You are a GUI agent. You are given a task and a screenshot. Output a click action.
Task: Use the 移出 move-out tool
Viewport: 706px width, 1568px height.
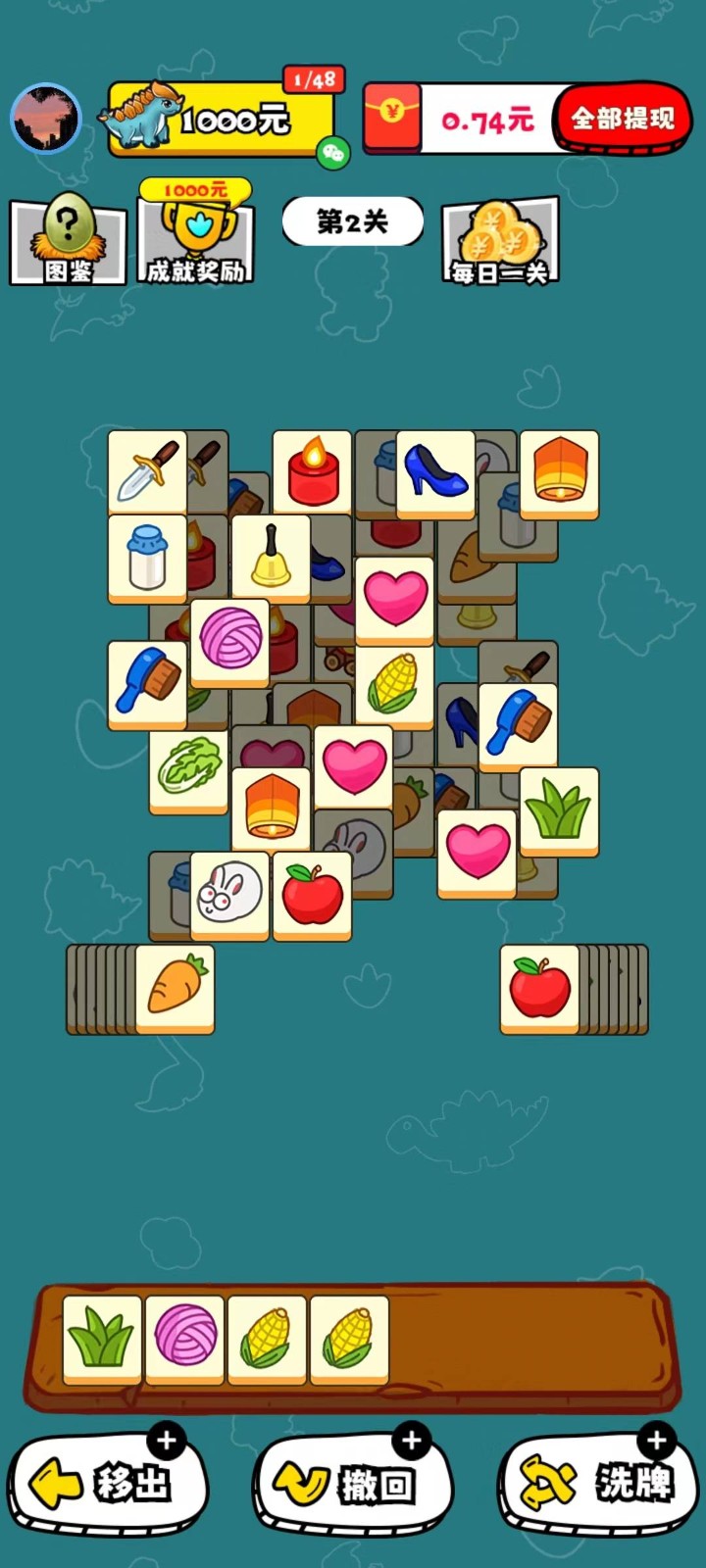(x=106, y=1484)
